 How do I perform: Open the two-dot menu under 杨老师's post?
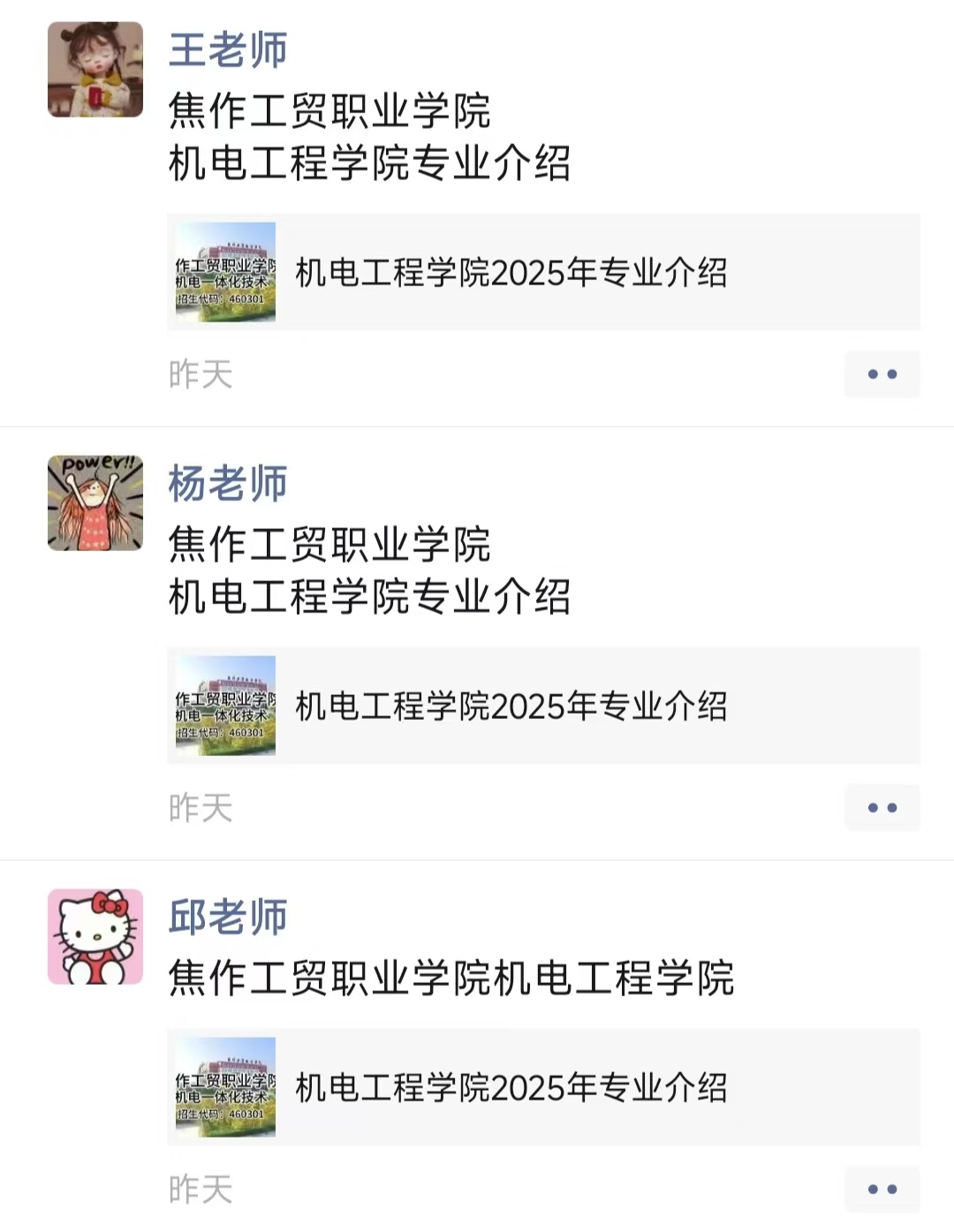[882, 808]
